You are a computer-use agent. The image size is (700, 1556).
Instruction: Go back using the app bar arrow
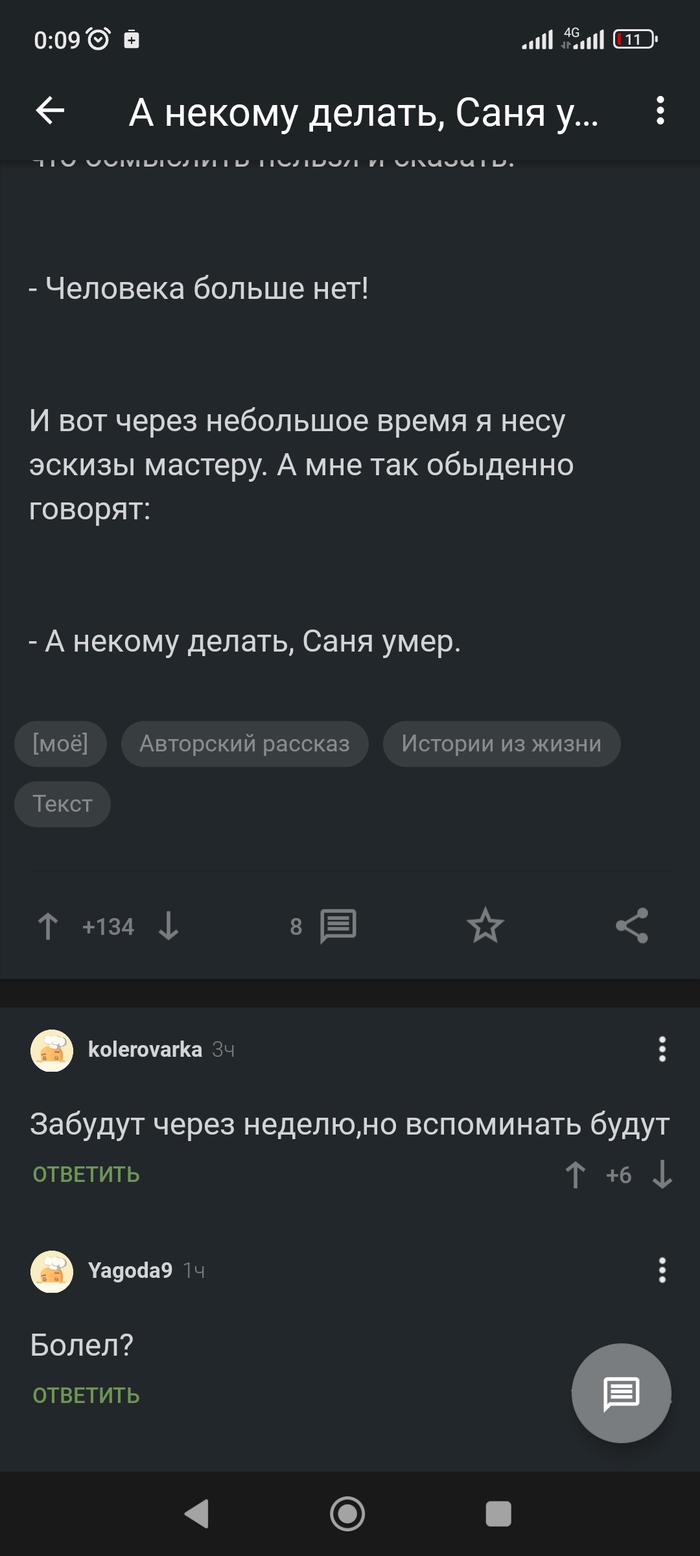coord(50,111)
